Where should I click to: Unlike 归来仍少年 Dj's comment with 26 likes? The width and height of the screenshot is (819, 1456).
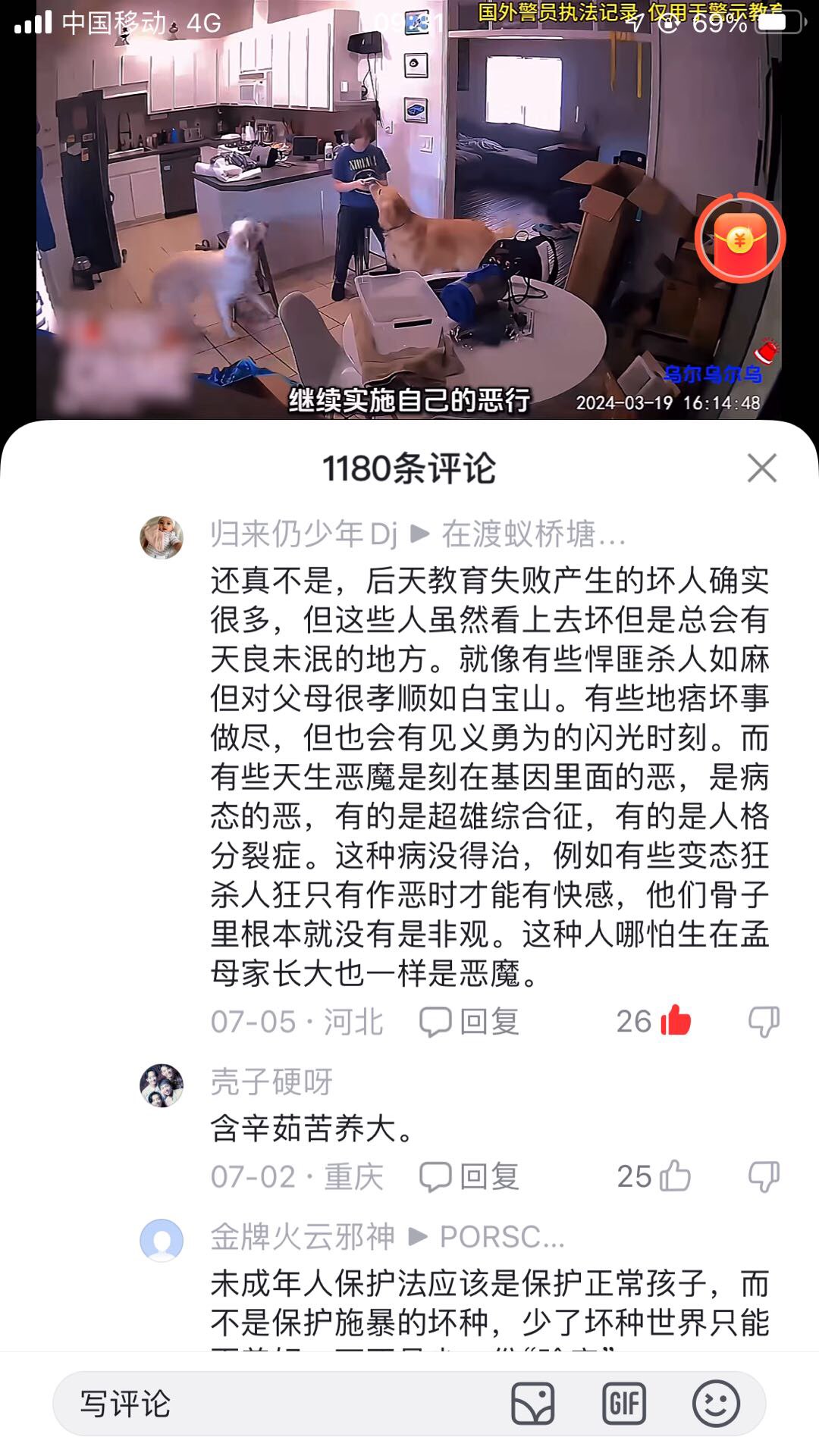pos(675,1021)
